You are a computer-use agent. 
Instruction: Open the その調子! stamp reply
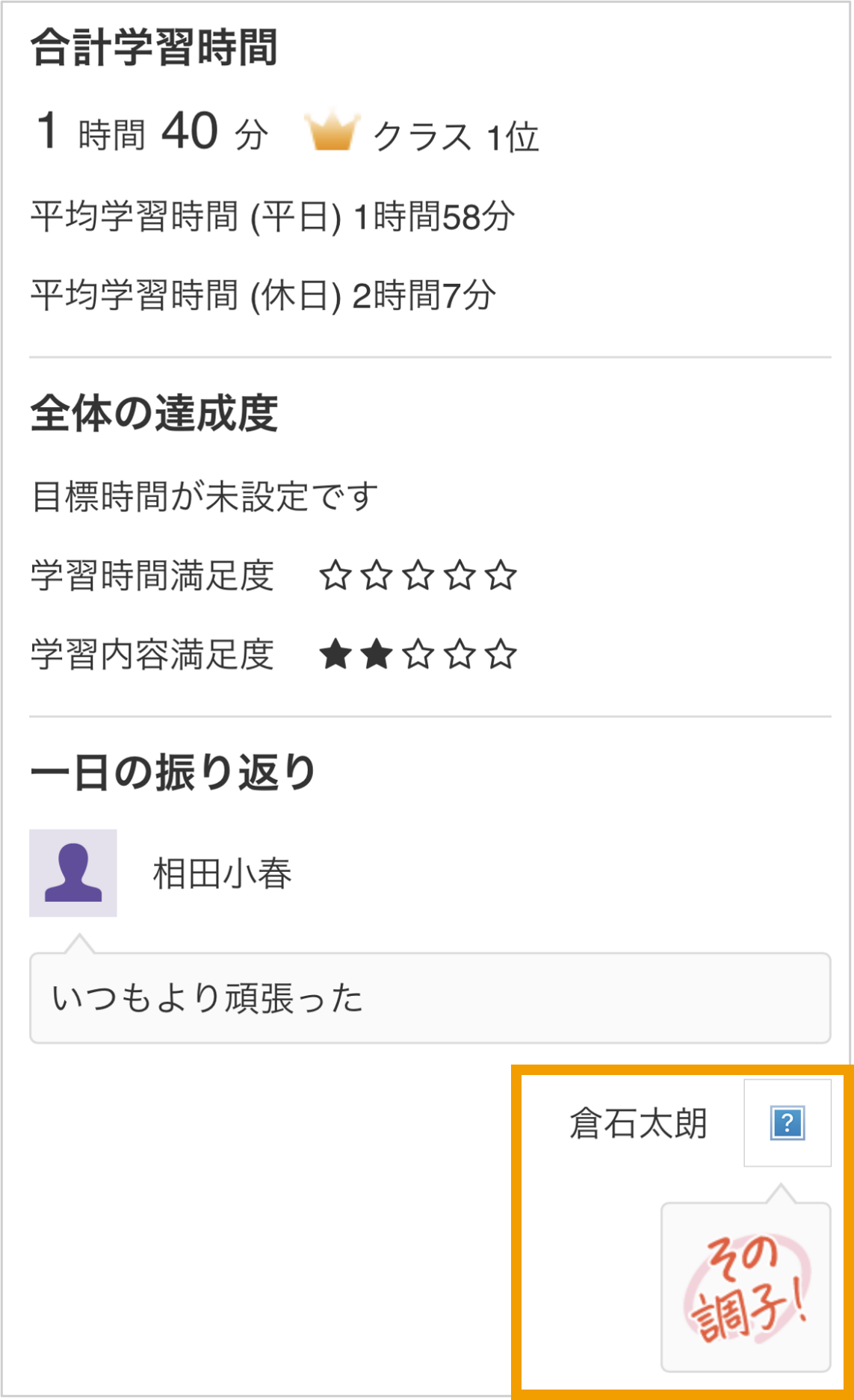click(x=746, y=1287)
